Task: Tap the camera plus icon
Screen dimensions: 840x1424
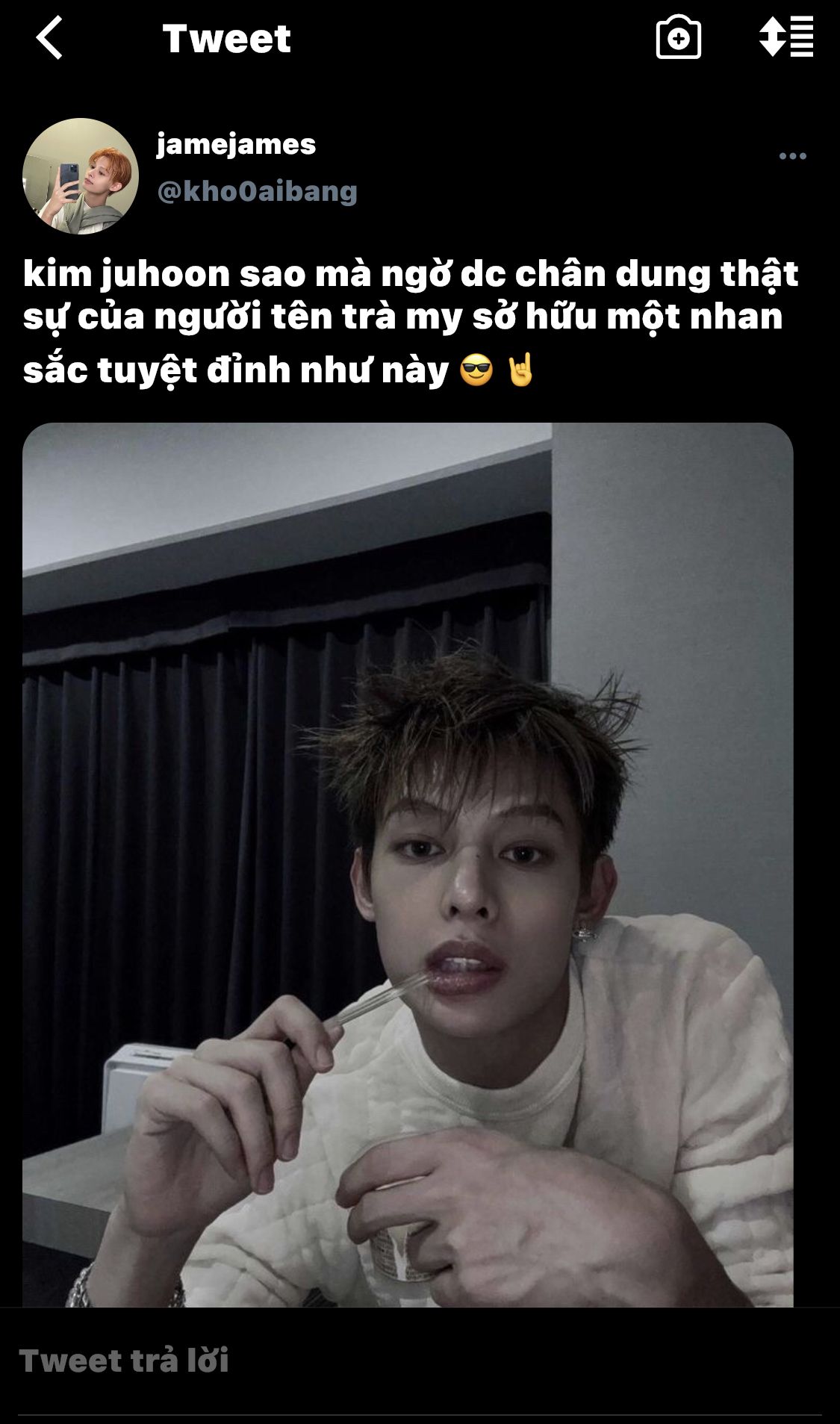Action: click(678, 38)
